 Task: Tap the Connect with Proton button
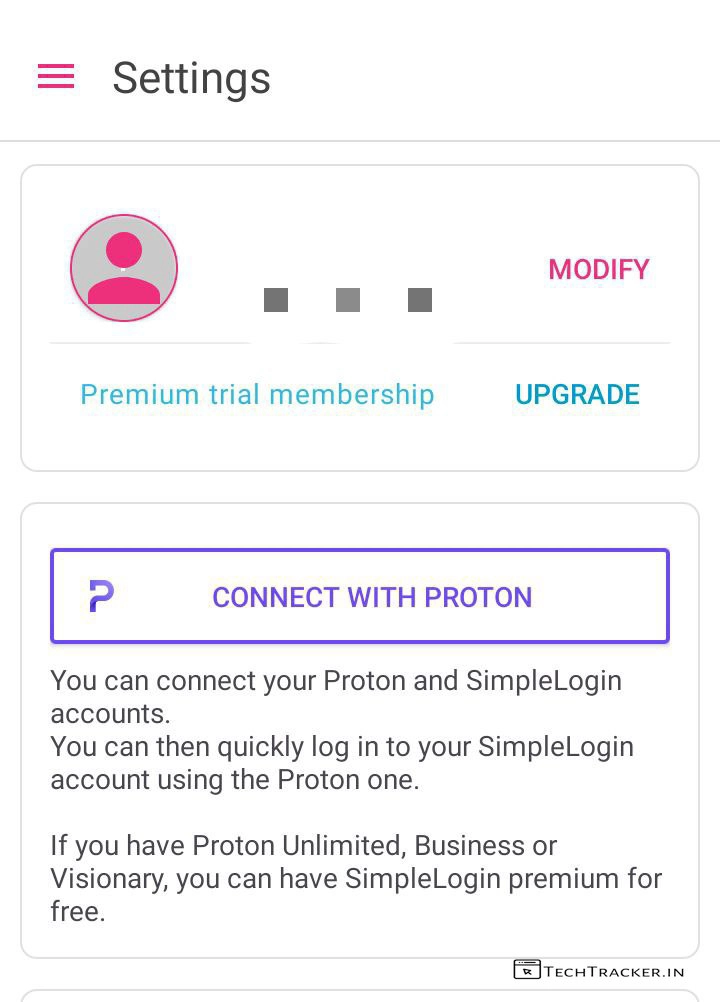360,597
